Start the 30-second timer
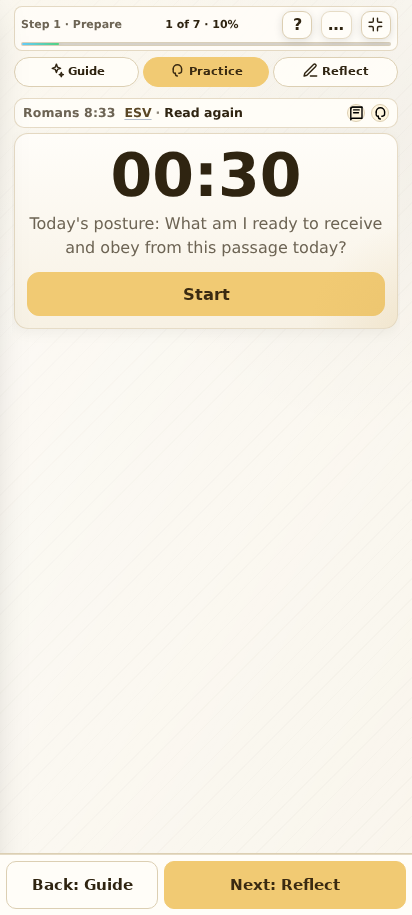This screenshot has width=412, height=915. pos(206,294)
